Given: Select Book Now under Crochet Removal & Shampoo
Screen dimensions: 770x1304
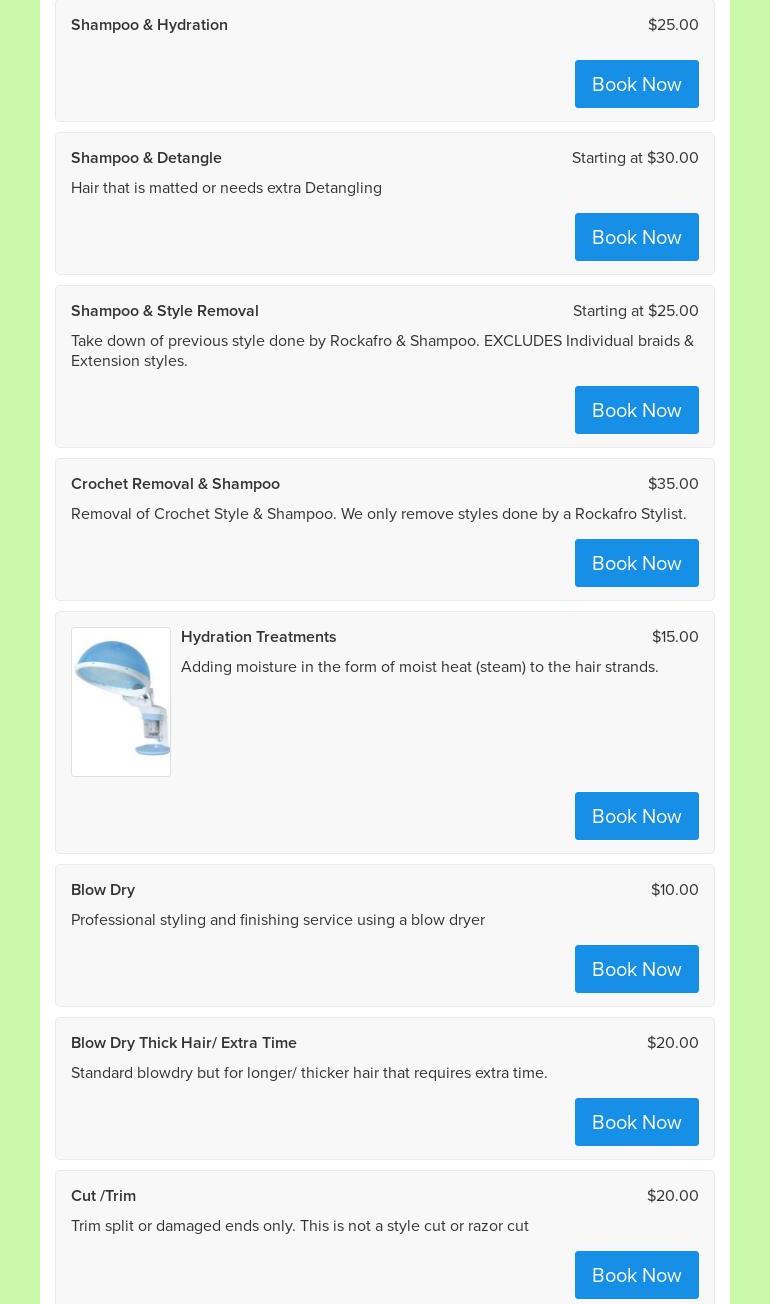Looking at the screenshot, I should (636, 563).
